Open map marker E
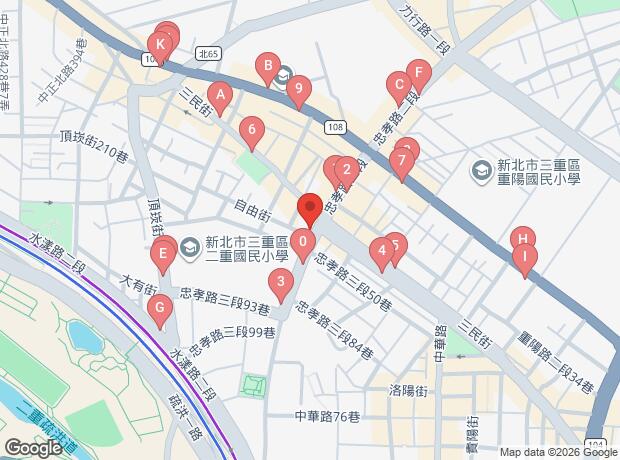Screen dimensions: 620x460 point(163,256)
